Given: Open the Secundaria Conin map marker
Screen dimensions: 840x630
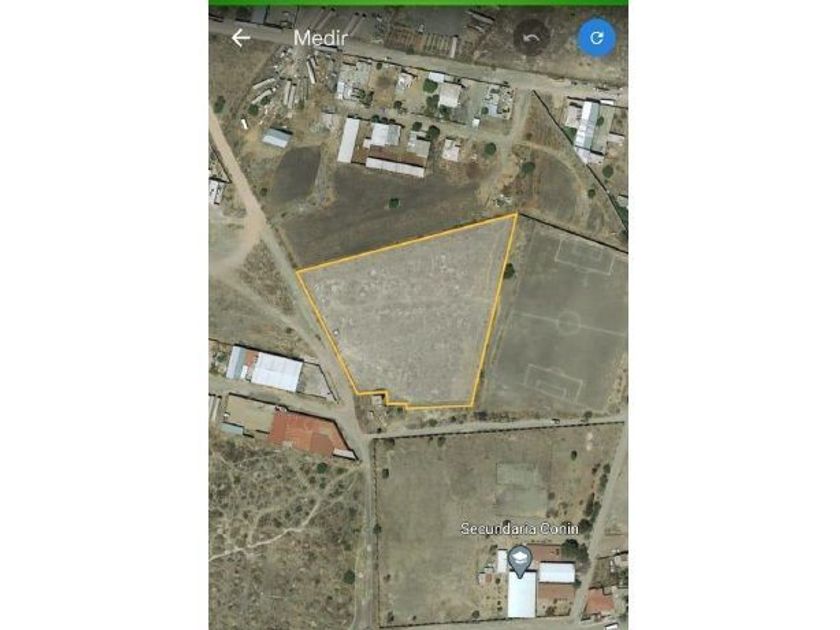Looking at the screenshot, I should (520, 558).
